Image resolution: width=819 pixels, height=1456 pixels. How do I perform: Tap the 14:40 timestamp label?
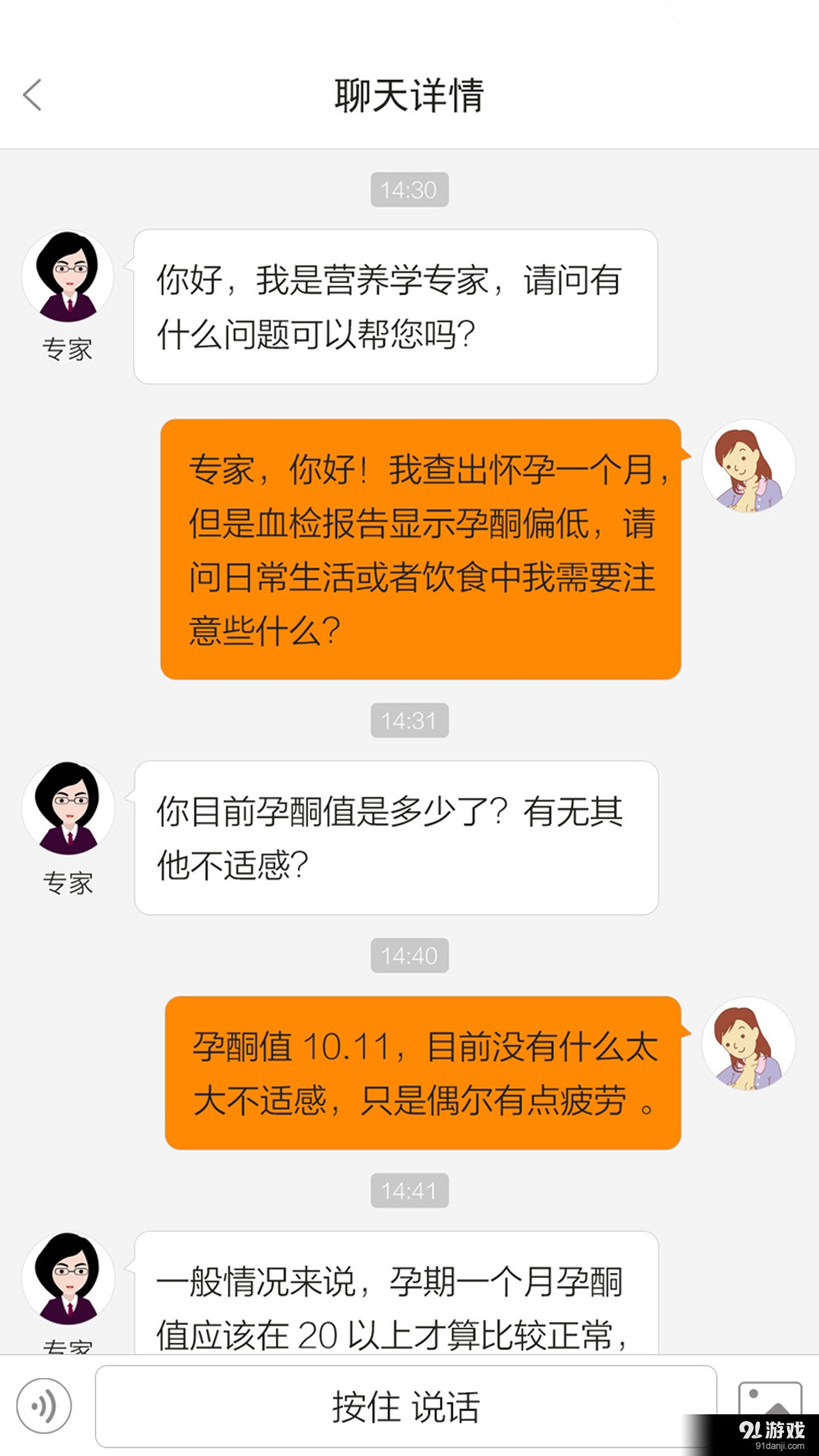coord(409,956)
